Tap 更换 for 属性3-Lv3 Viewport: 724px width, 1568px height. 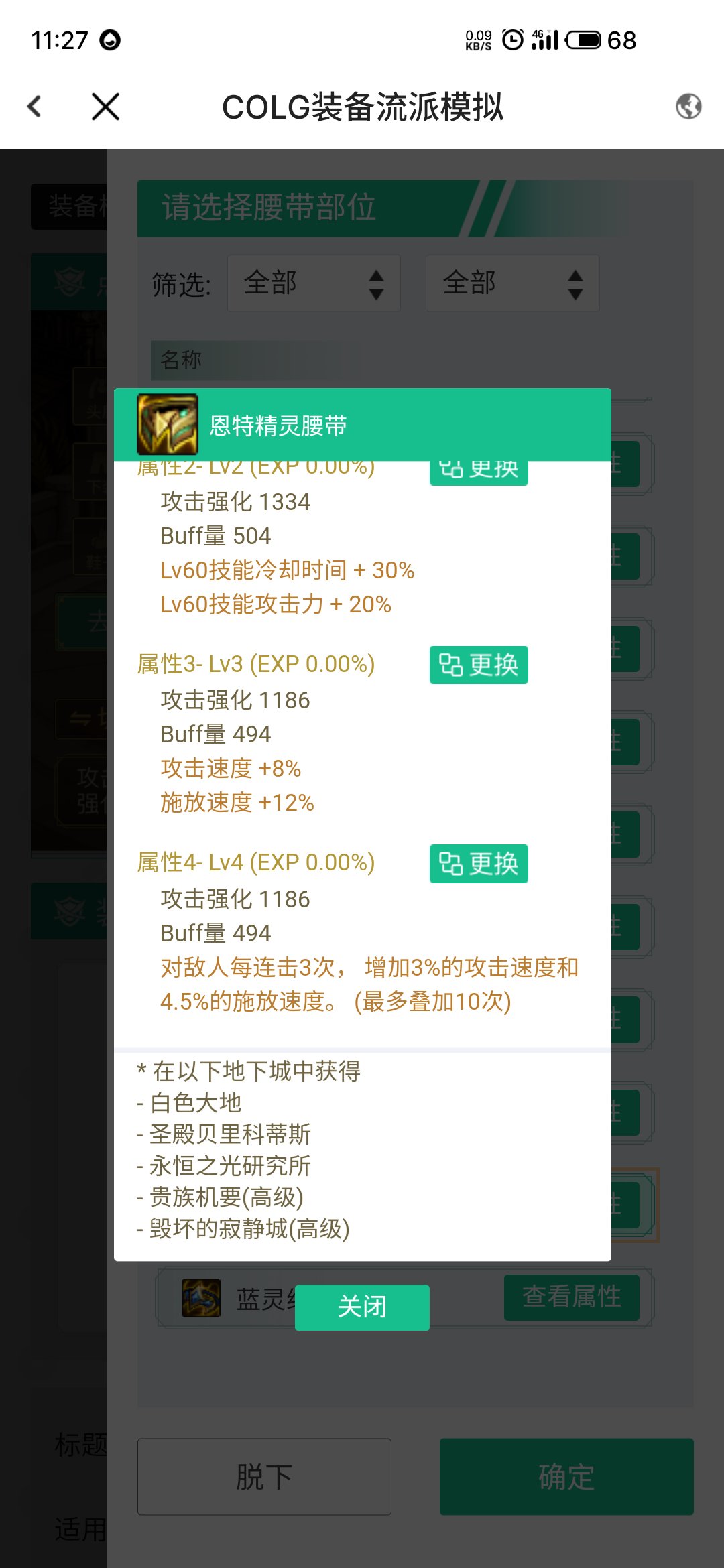point(479,665)
